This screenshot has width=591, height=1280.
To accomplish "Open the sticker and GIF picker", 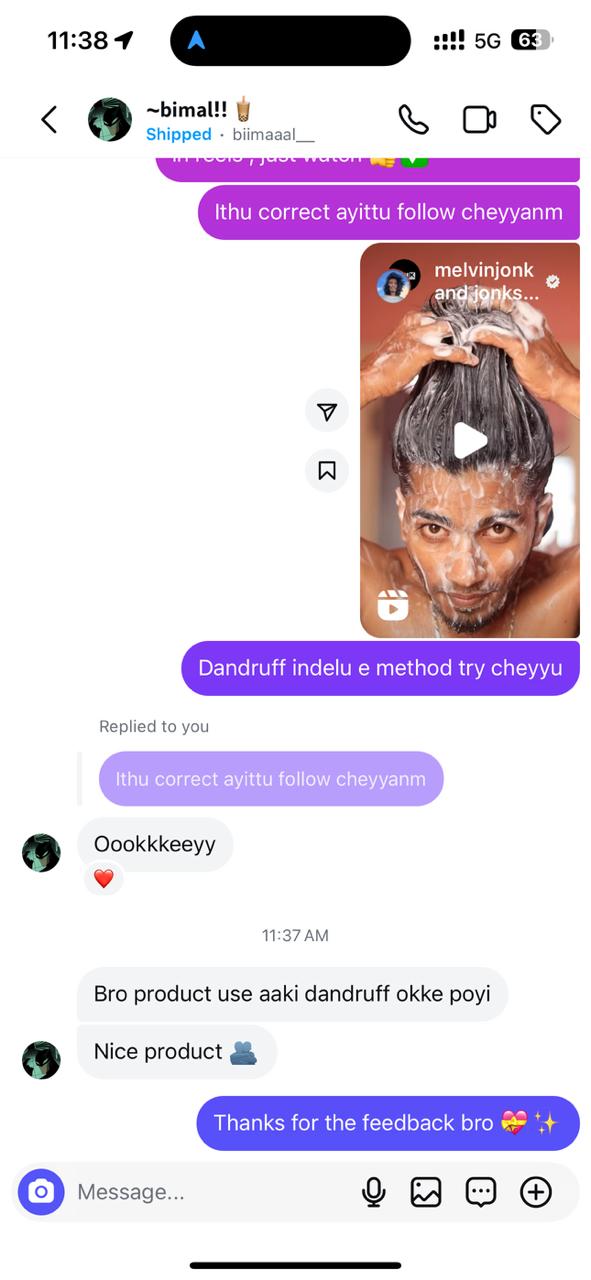I will tap(481, 1192).
